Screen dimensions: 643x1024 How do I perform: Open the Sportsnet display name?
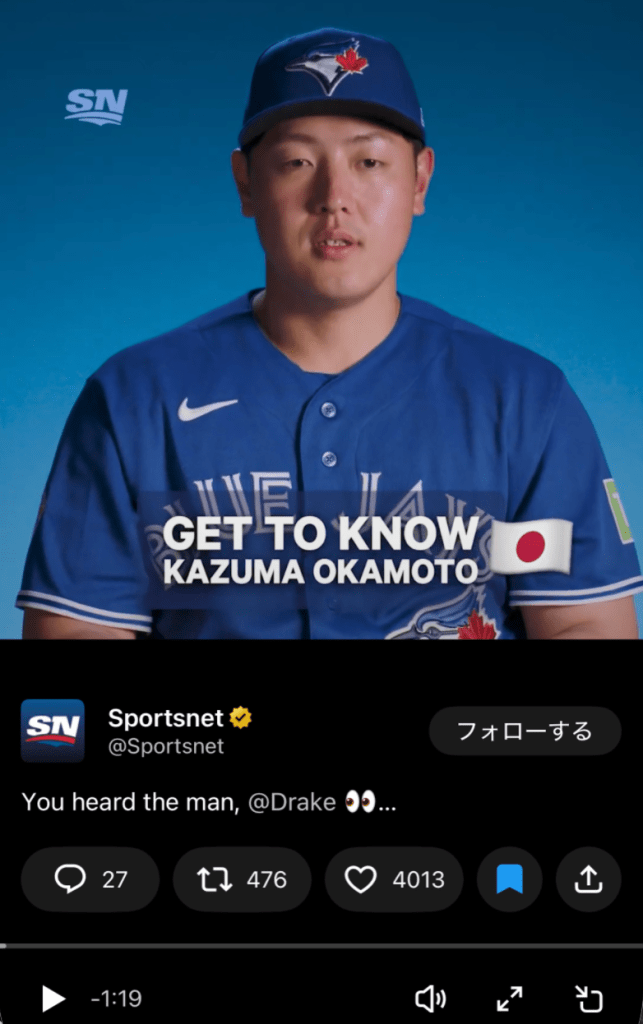point(166,717)
